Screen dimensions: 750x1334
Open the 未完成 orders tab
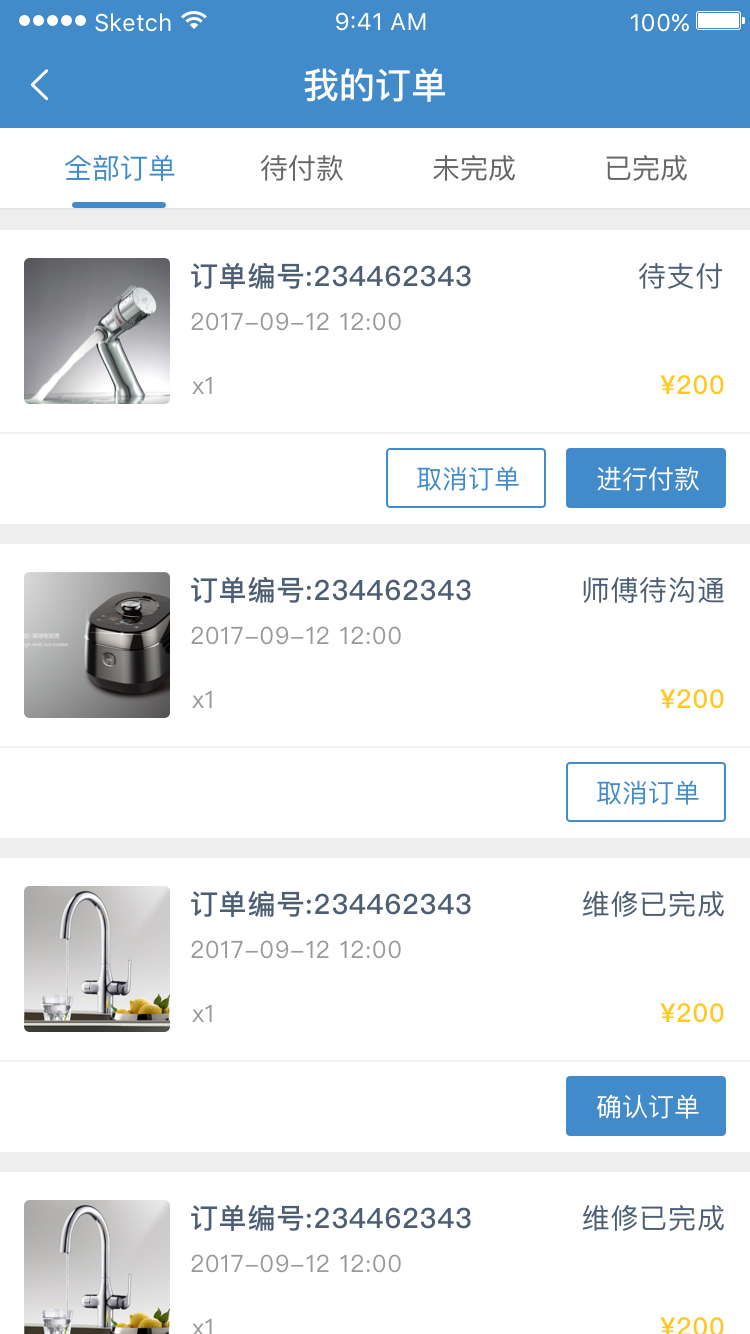474,169
